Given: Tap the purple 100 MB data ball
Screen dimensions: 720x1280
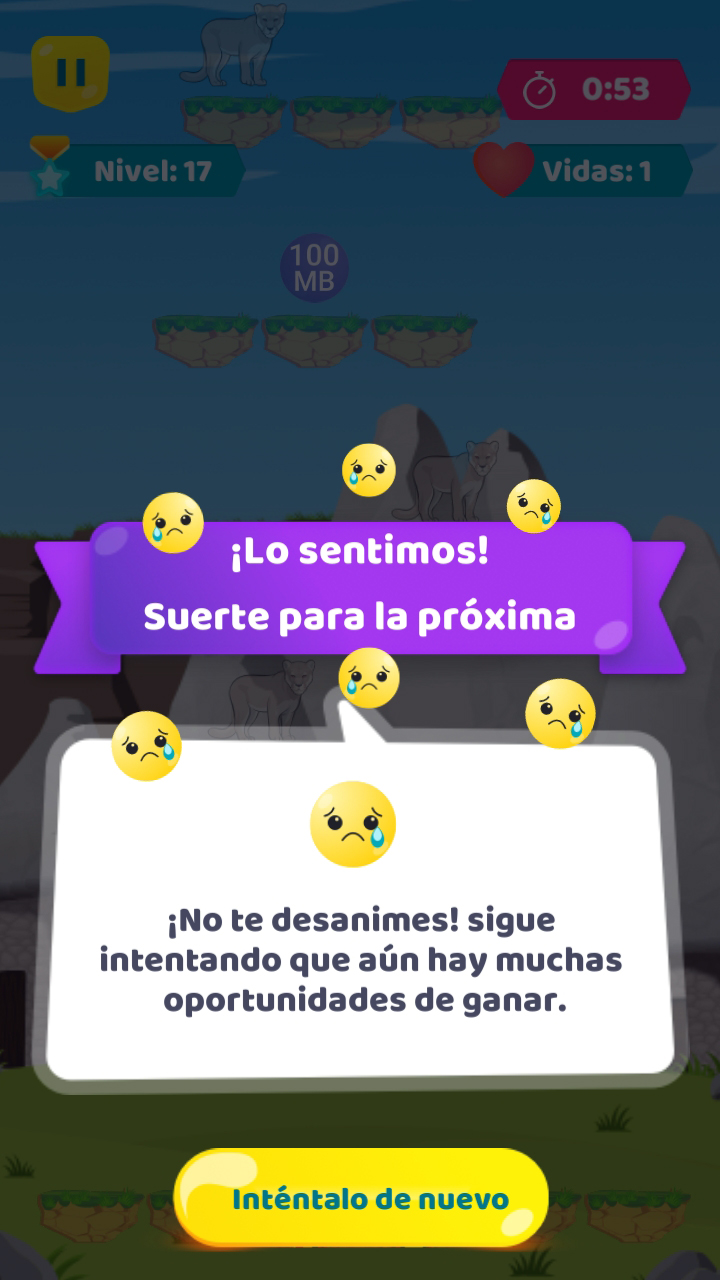Looking at the screenshot, I should (315, 265).
